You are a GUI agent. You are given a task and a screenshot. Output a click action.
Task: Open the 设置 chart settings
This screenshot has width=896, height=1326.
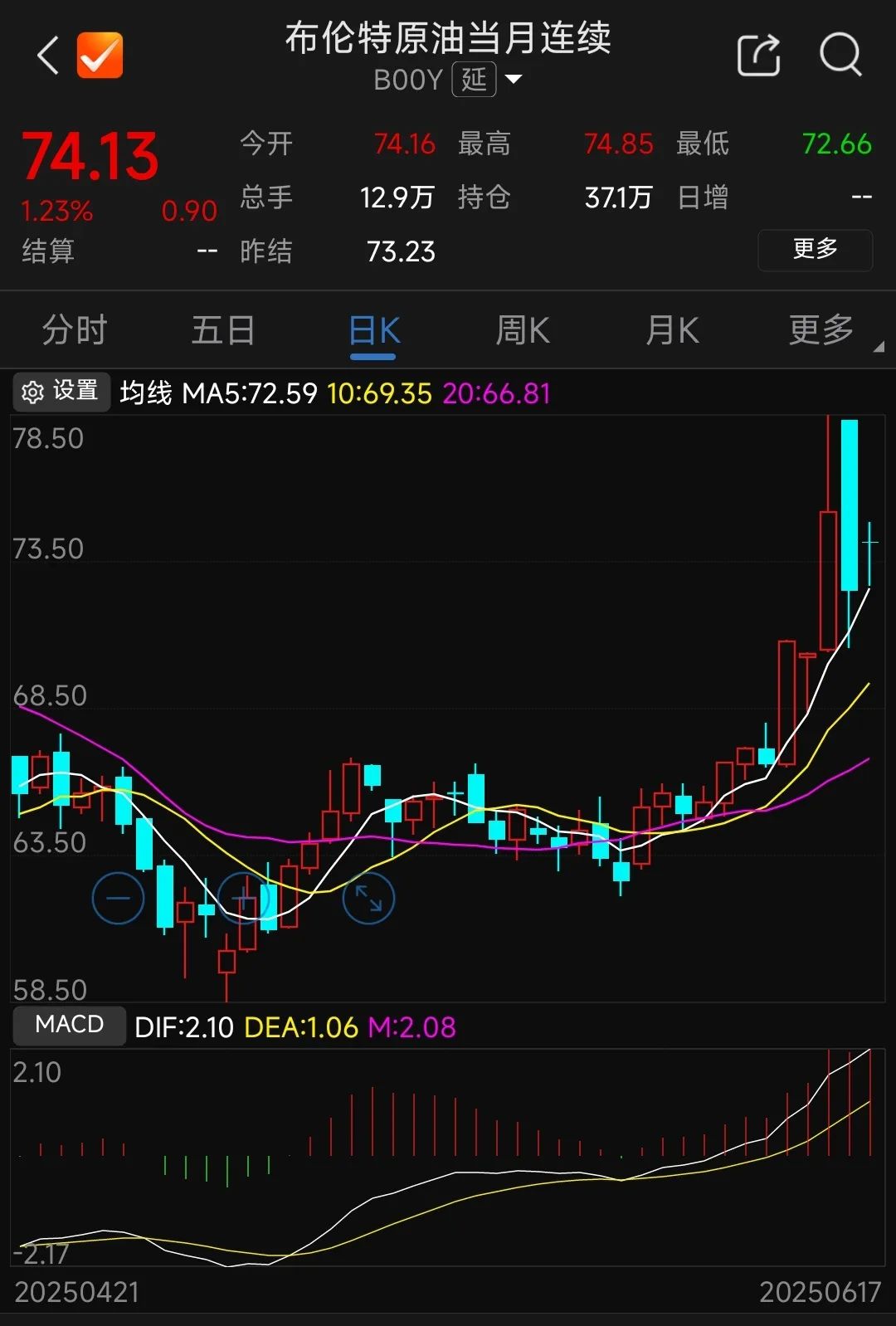click(x=61, y=392)
